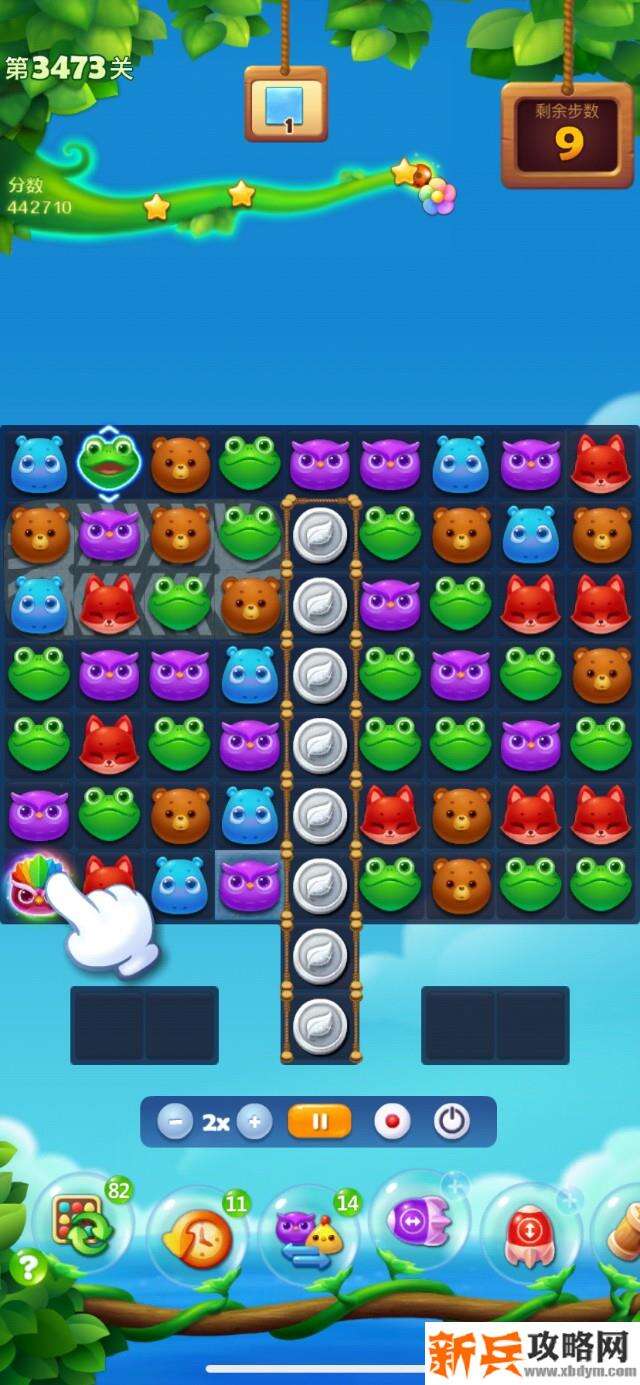Choose the red vertical rocket booster

coord(530,1230)
